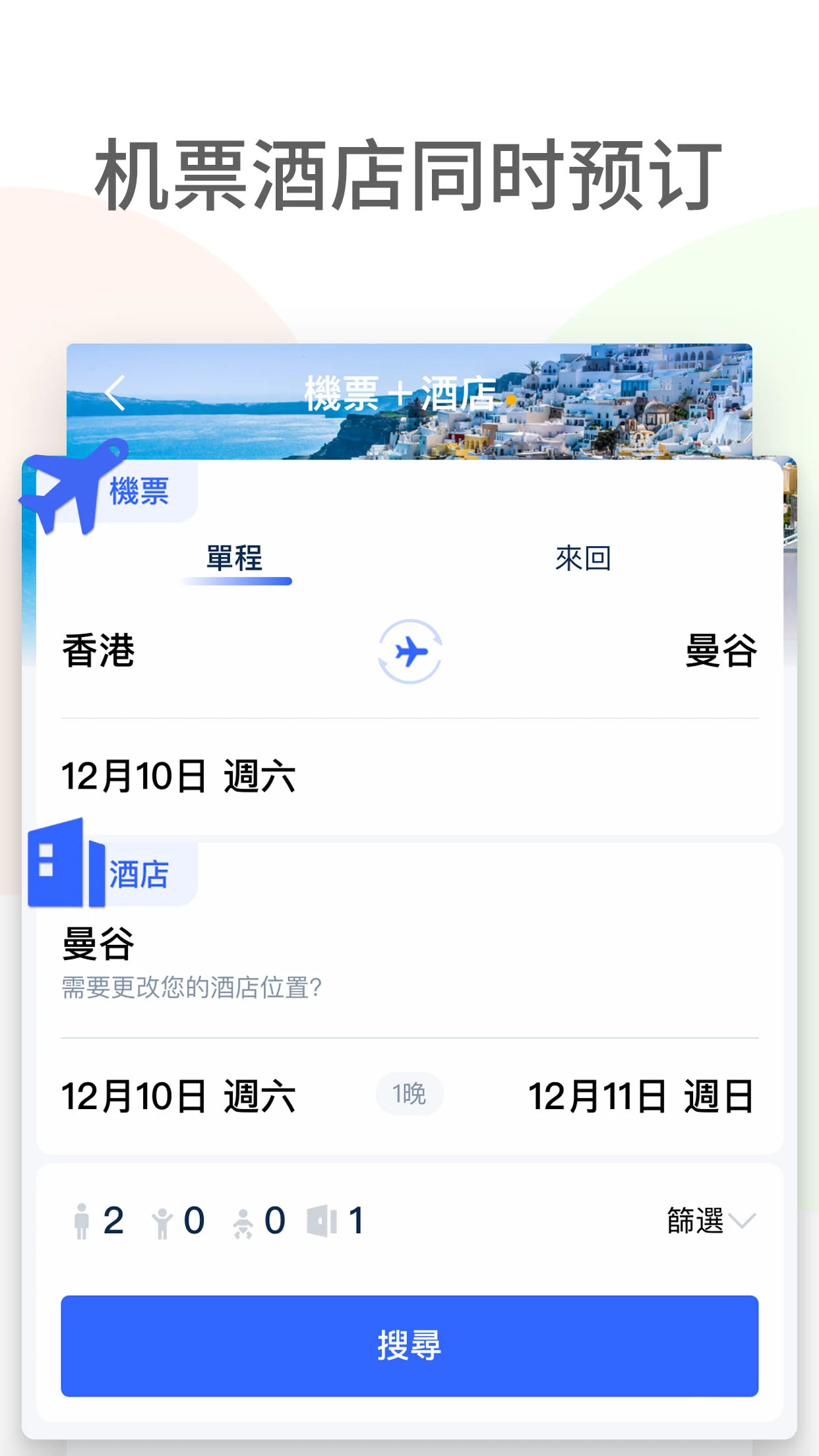This screenshot has width=819, height=1456.
Task: Tap the infant icon showing 0
Action: point(244,1220)
